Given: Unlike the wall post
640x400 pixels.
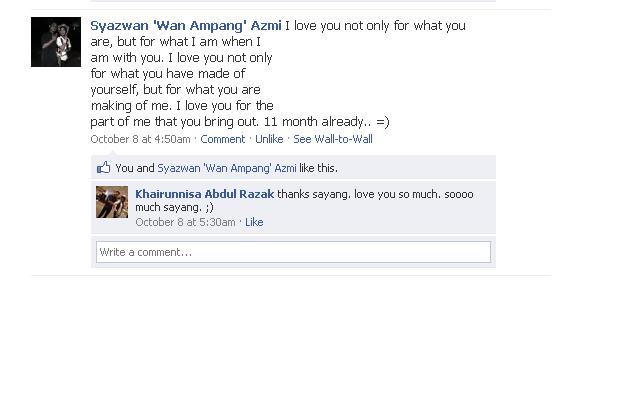Looking at the screenshot, I should point(269,139).
